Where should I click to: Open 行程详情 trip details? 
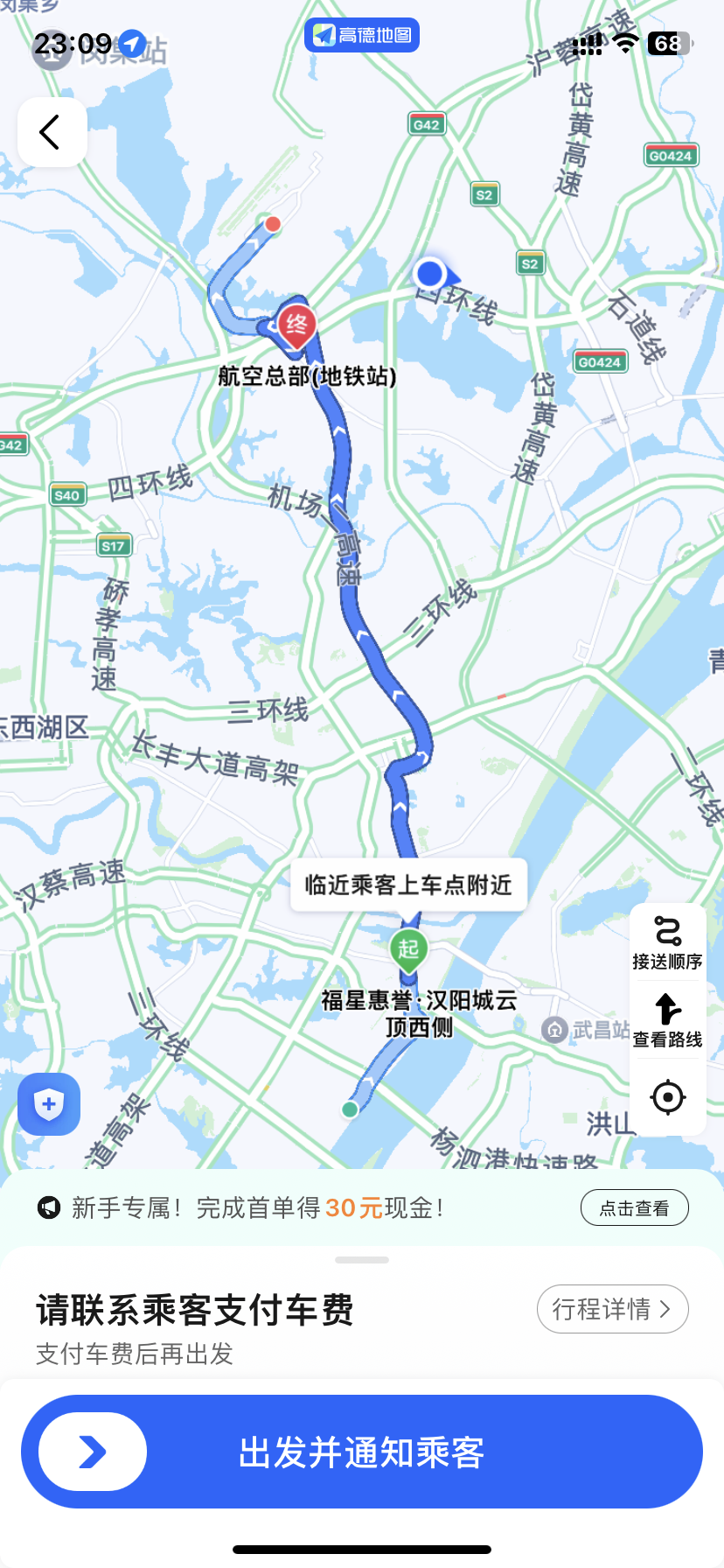click(612, 1309)
